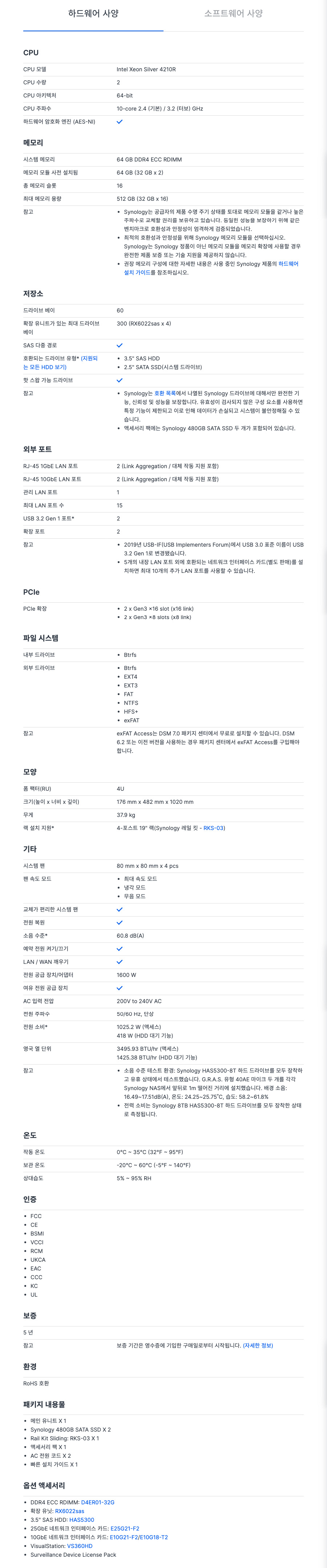The width and height of the screenshot is (327, 1568).
Task: Open the E10G21-F2/E10G18-T2 link
Action: click(138, 1537)
